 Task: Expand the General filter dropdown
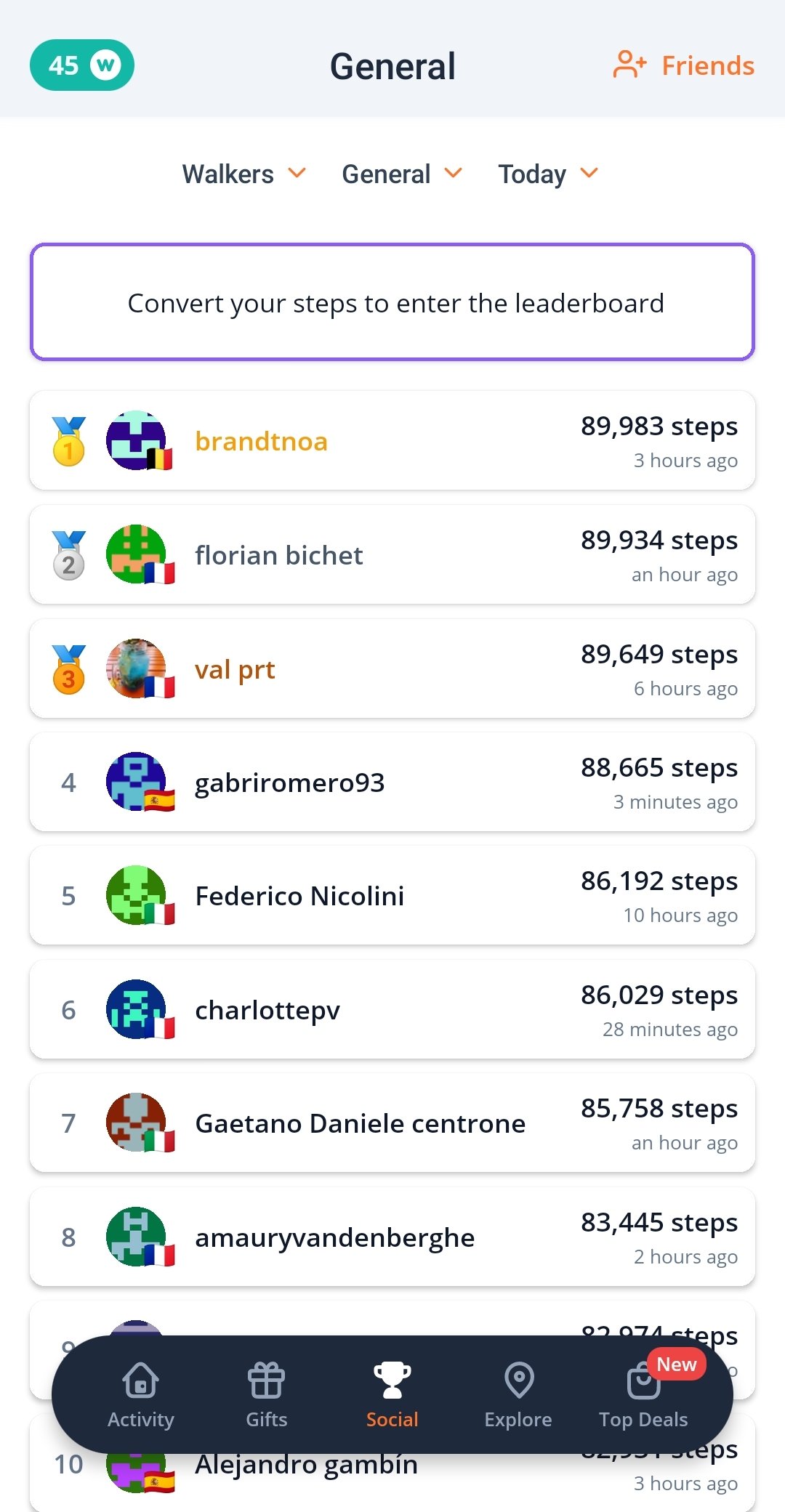(x=402, y=174)
